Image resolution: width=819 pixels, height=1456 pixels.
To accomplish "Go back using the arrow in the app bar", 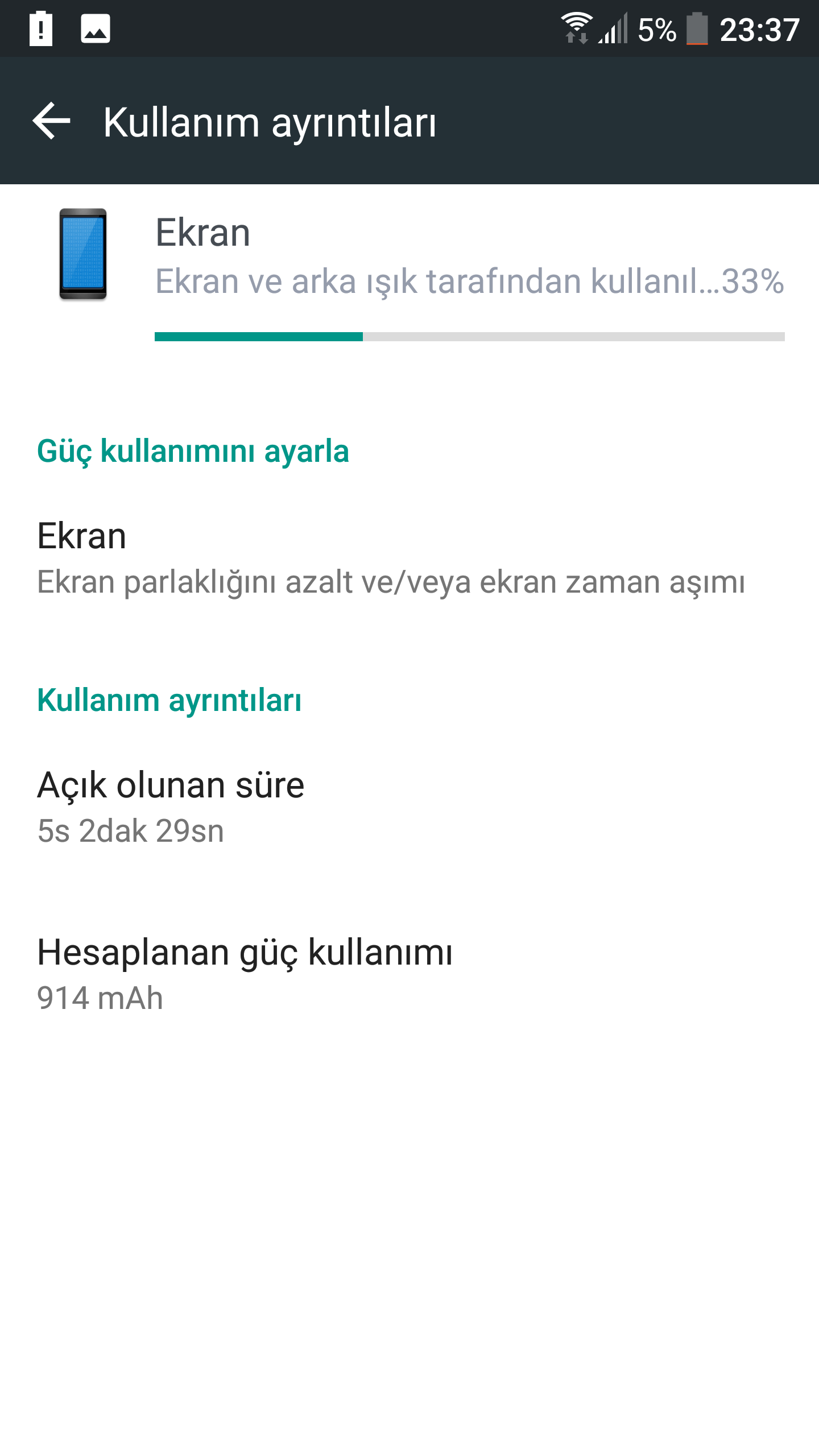I will pyautogui.click(x=51, y=121).
